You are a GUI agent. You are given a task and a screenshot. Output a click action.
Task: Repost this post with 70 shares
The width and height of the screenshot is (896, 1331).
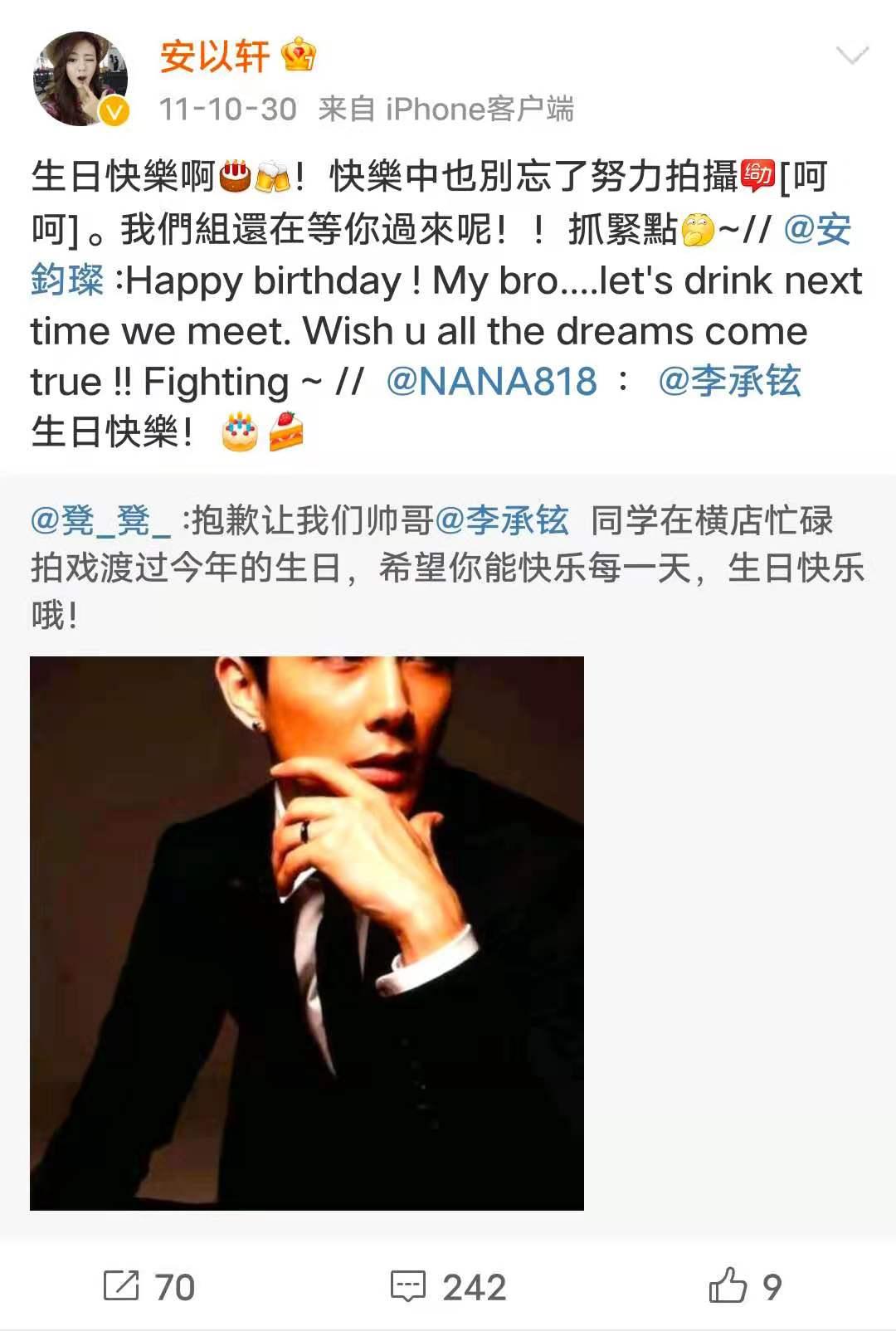coord(149,1287)
